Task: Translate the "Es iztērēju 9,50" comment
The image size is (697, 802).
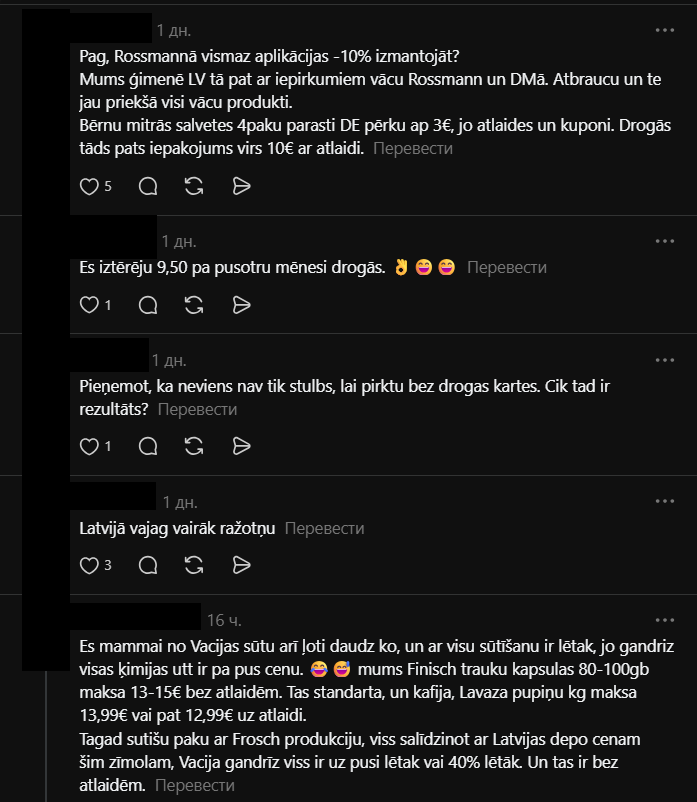Action: [507, 267]
